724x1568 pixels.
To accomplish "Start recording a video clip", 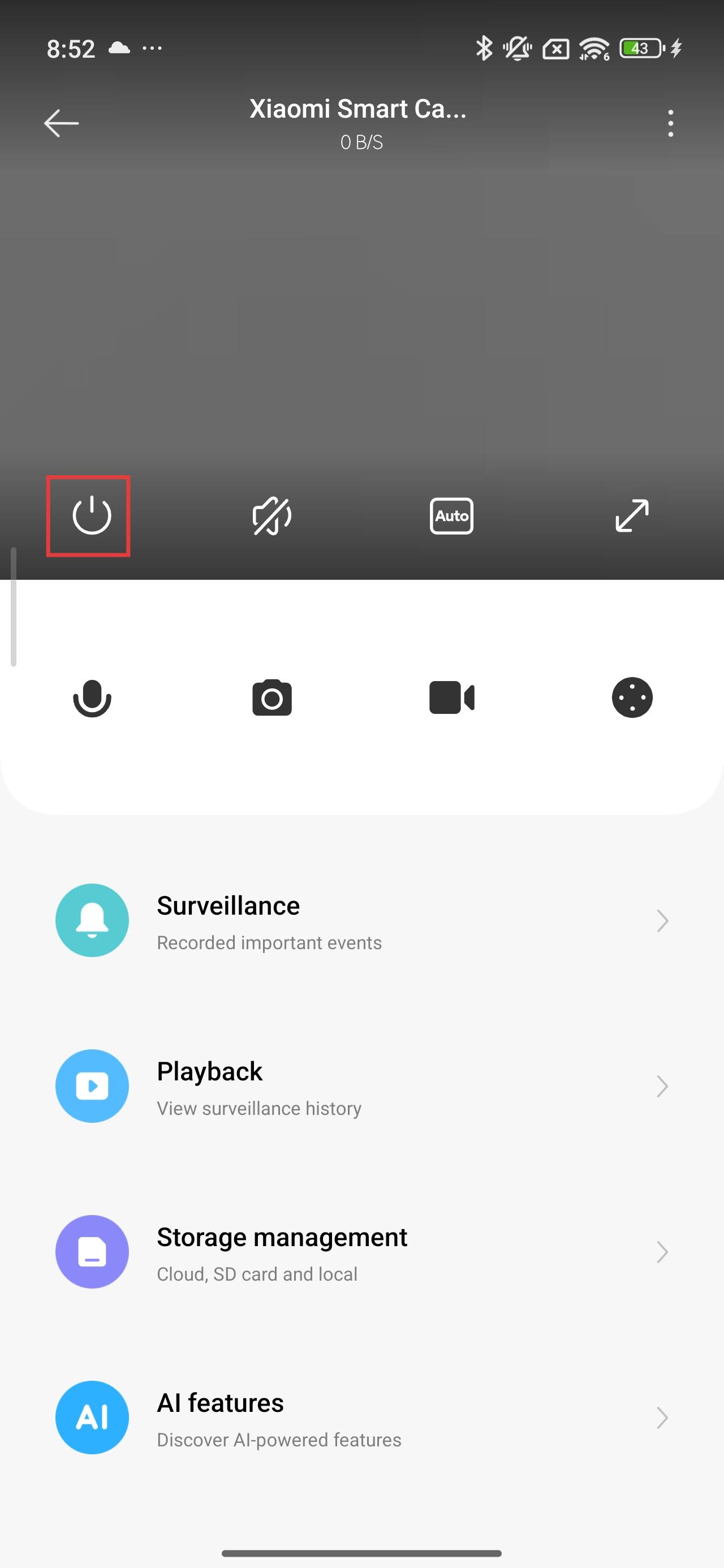I will pos(451,697).
